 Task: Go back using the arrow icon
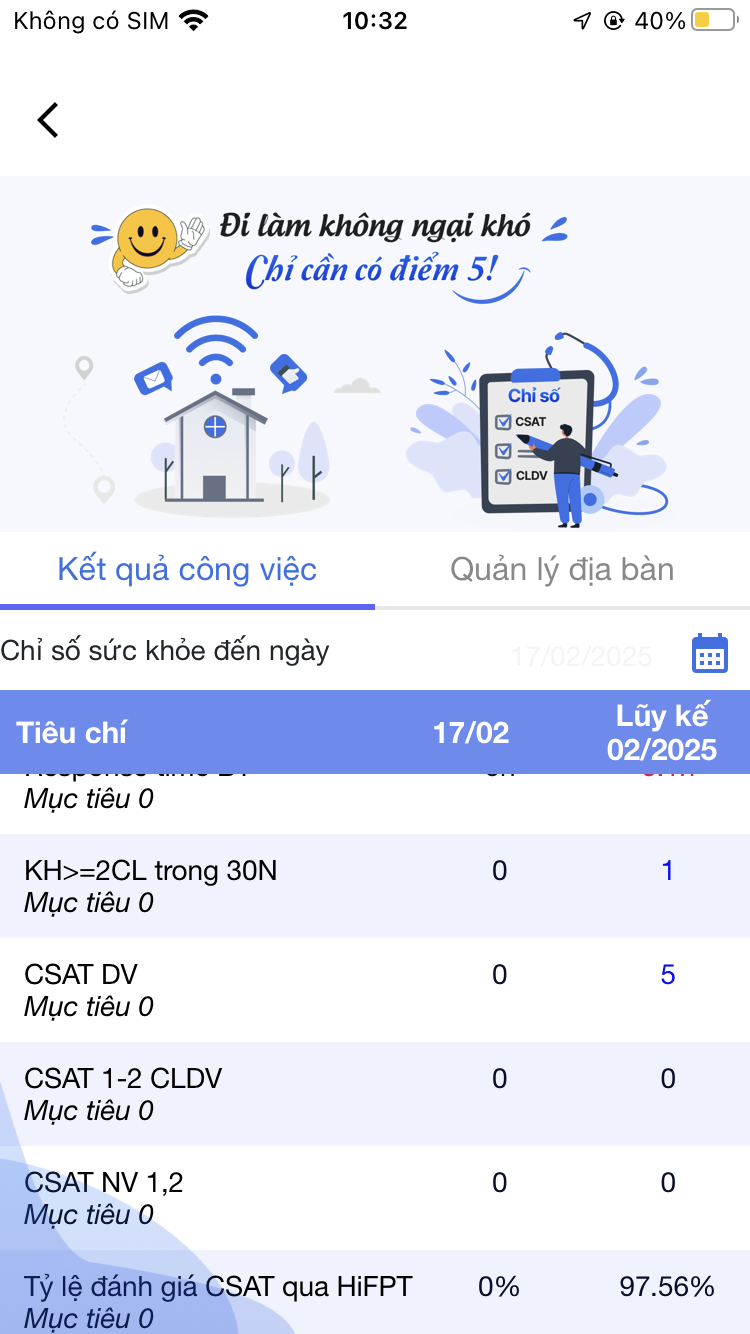(x=47, y=120)
